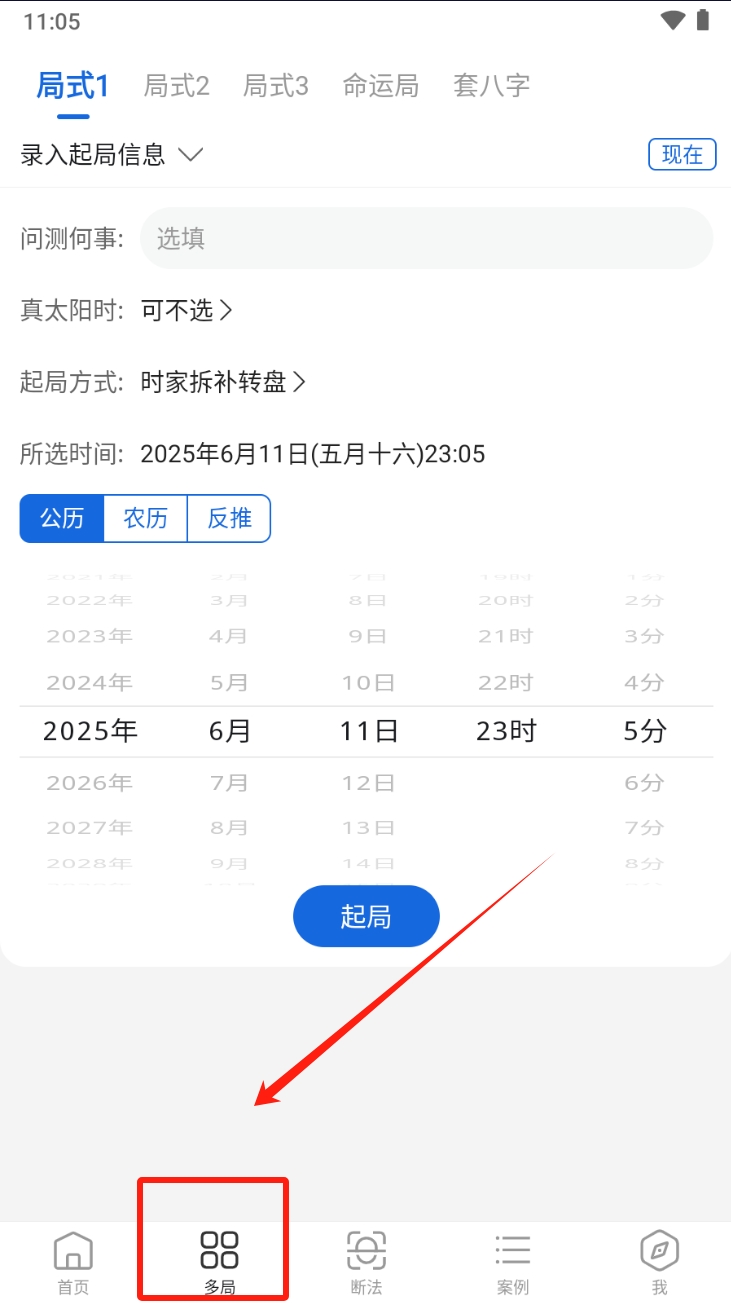Viewport: 731px width, 1303px height.
Task: Open the 真太阳时 option 可不选
Action: 187,311
